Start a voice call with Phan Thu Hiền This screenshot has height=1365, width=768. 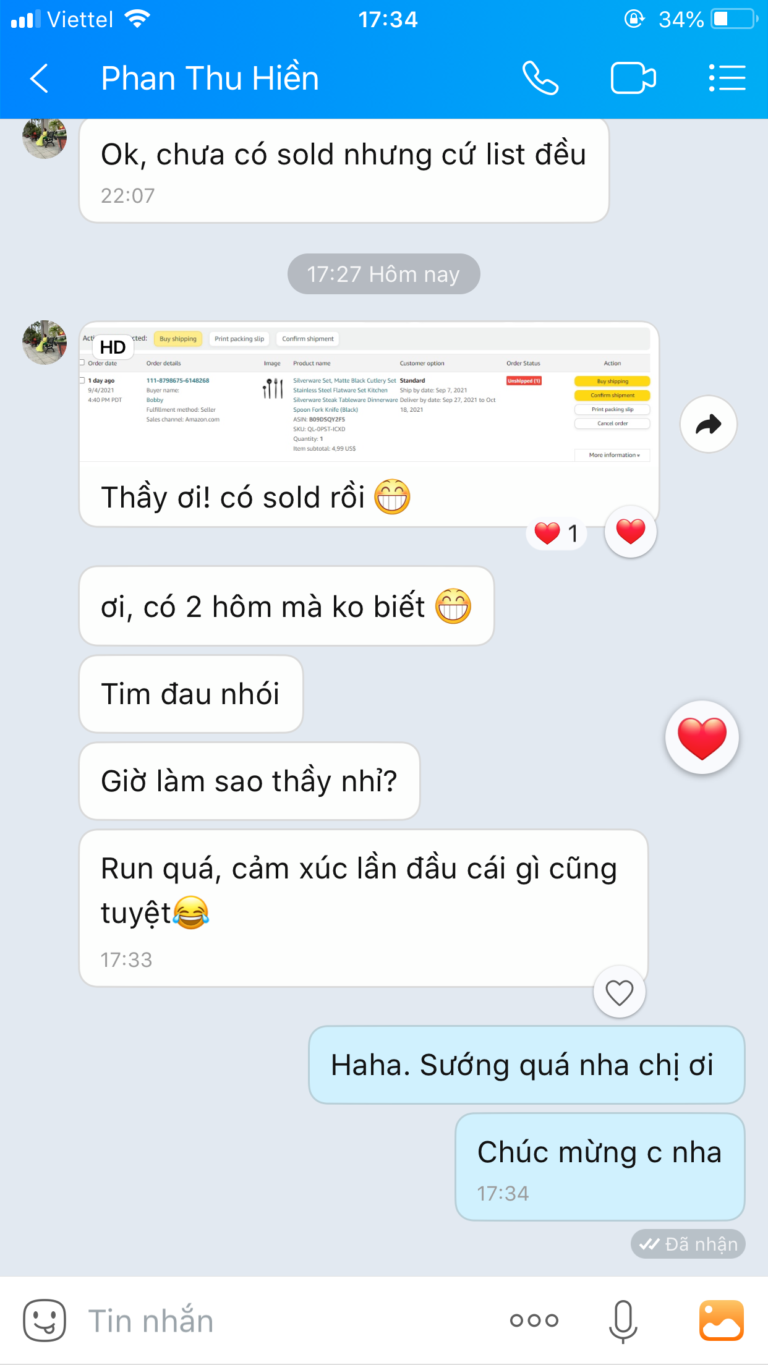540,78
